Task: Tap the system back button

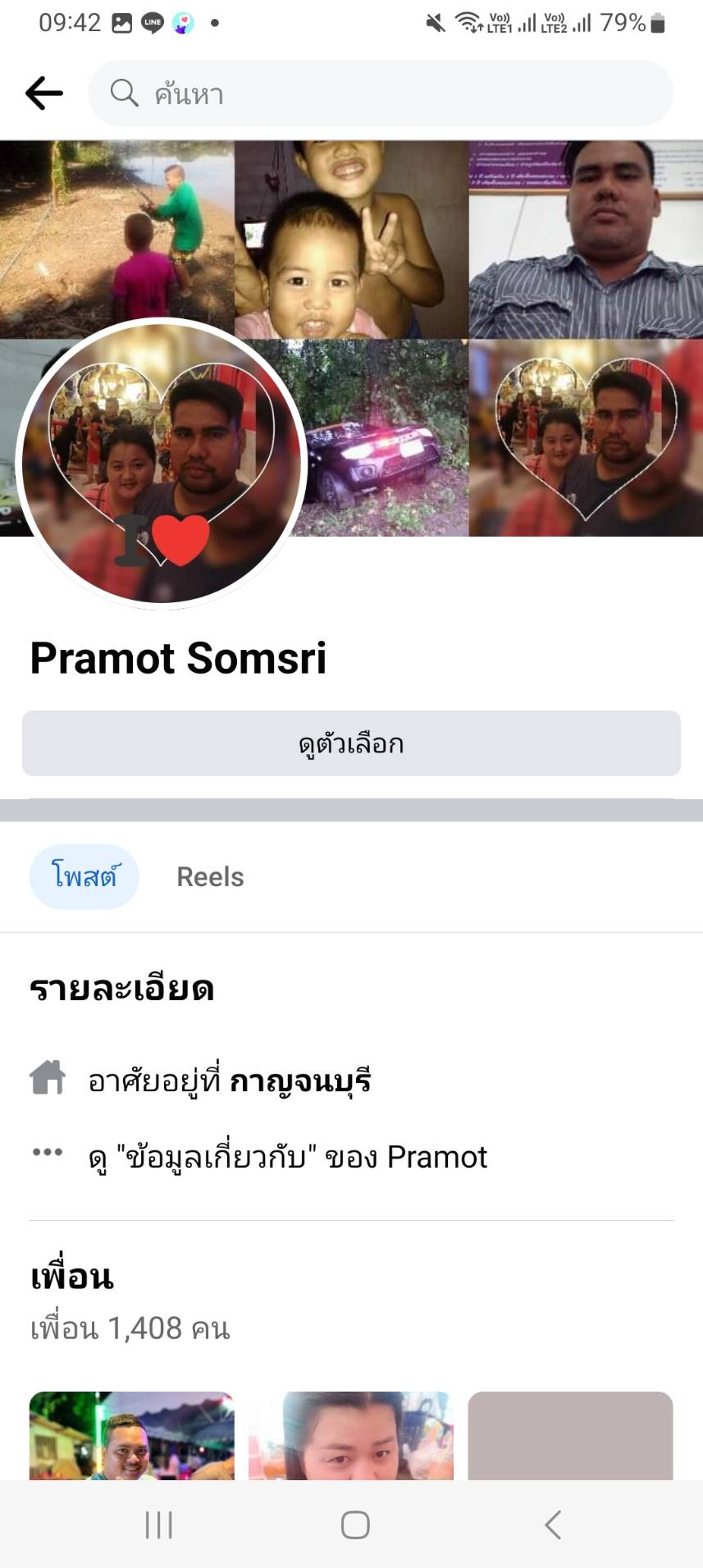Action: [553, 1525]
